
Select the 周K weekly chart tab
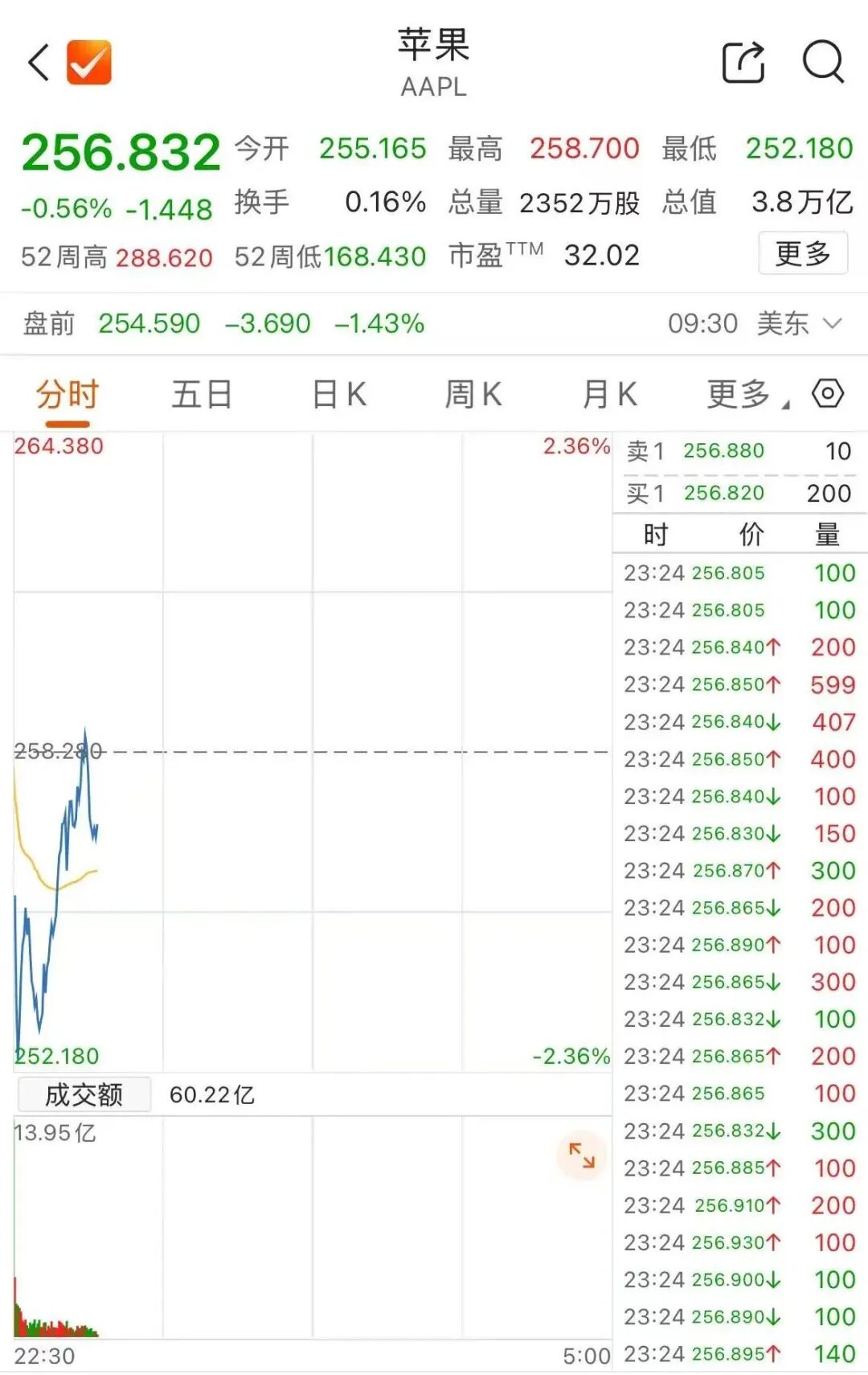[473, 394]
